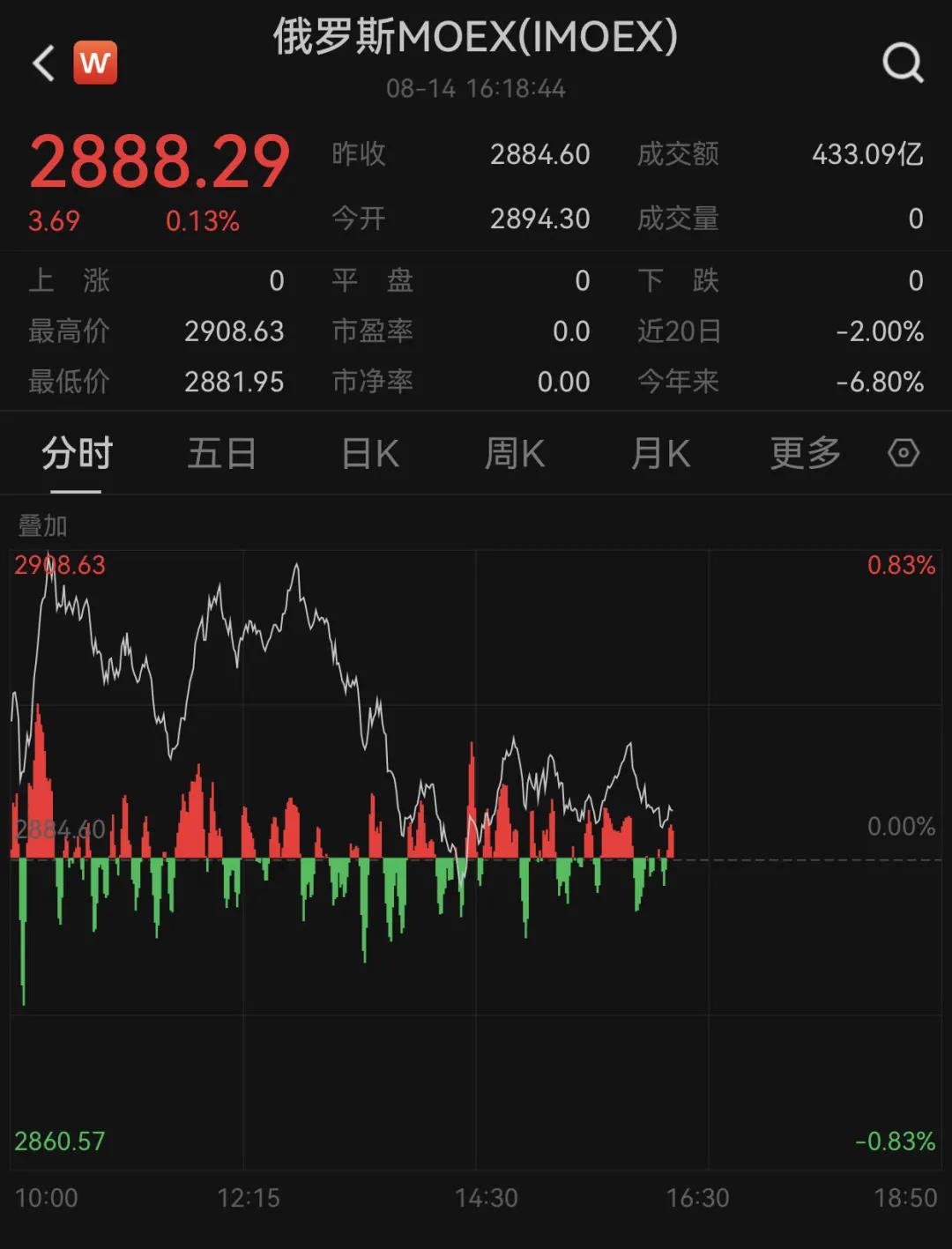Image resolution: width=952 pixels, height=1249 pixels.
Task: Tap the timestamp 08-14 16:18:44
Action: pyautogui.click(x=476, y=88)
